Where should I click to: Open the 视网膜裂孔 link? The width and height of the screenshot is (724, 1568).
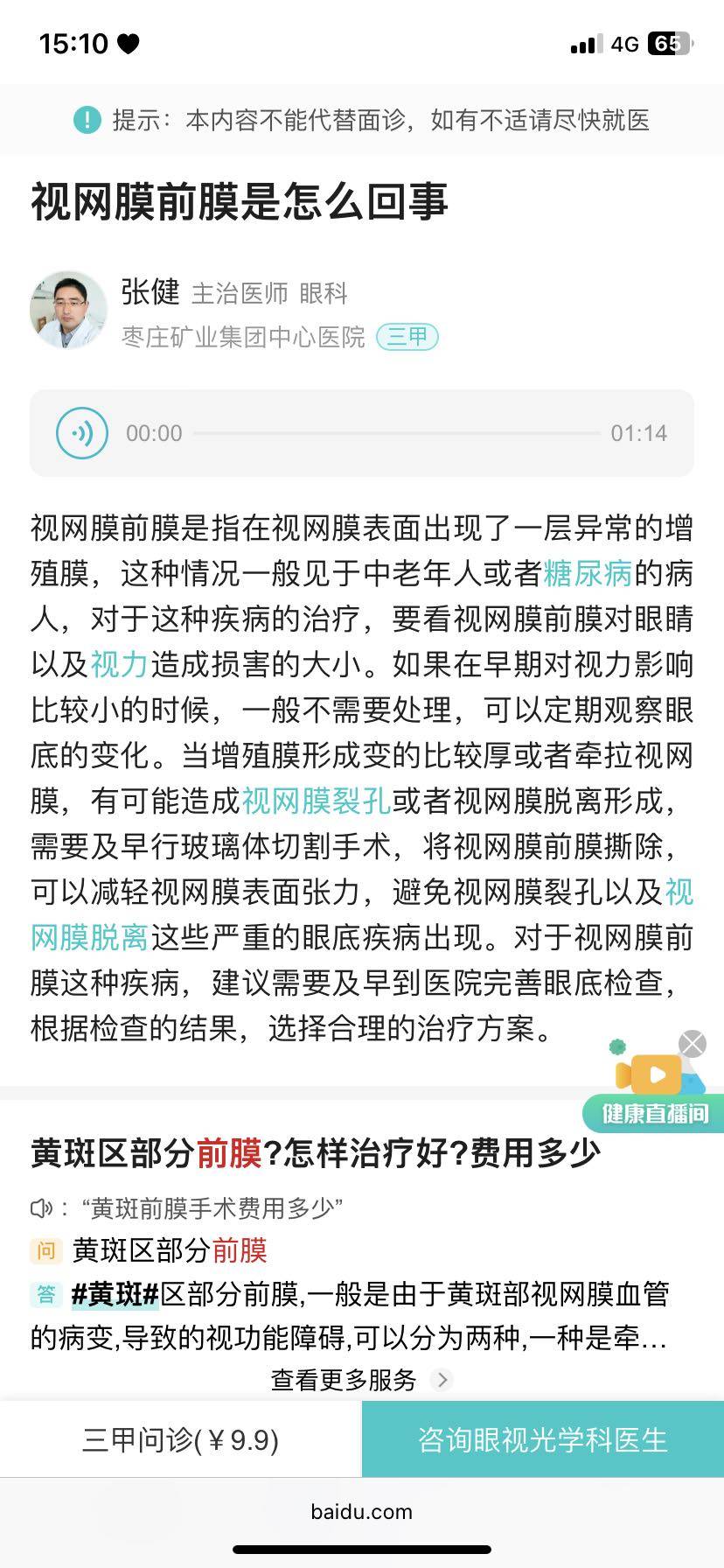pos(316,801)
